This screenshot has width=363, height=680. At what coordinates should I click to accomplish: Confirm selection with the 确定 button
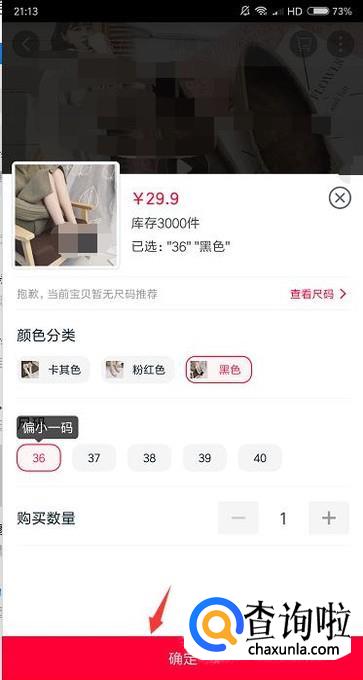(183, 658)
